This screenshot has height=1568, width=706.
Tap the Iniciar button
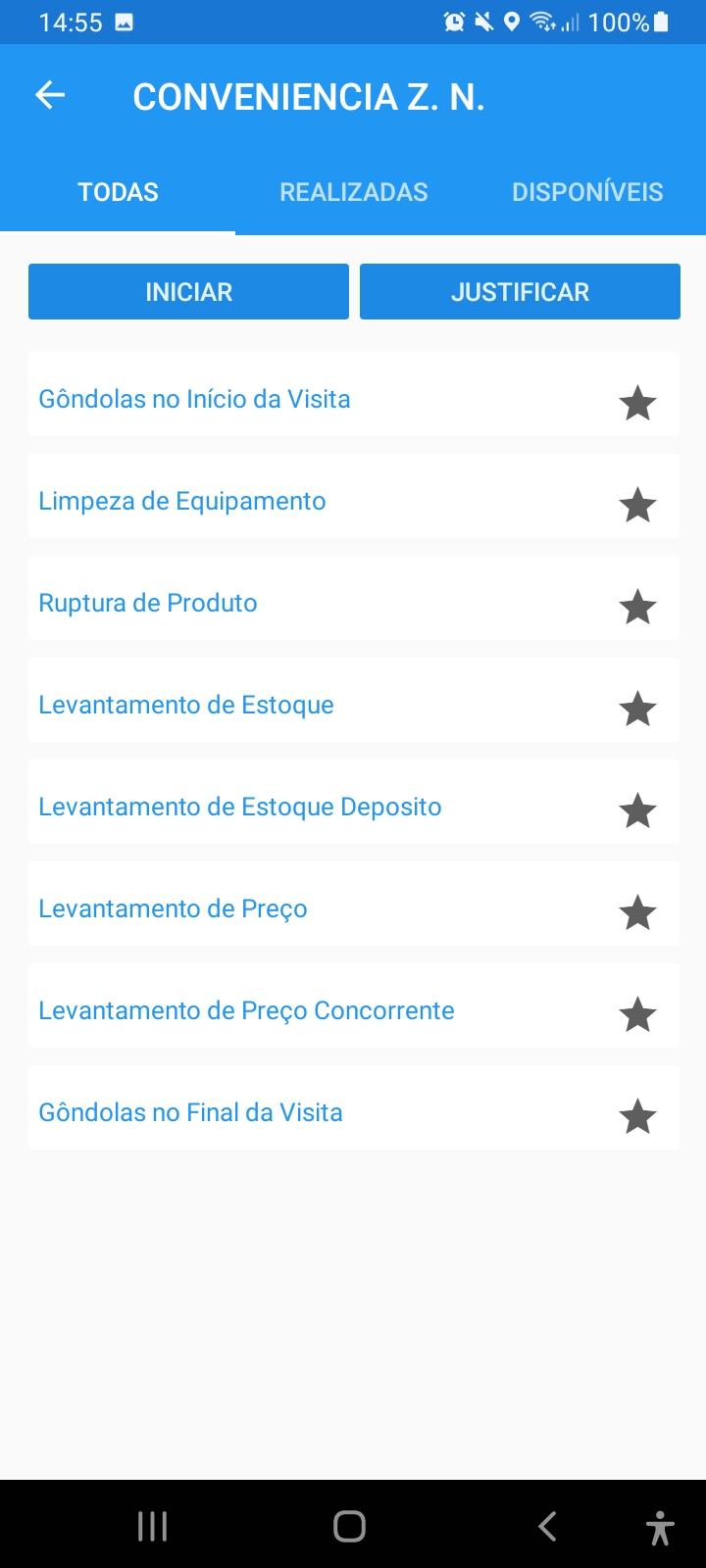click(188, 292)
